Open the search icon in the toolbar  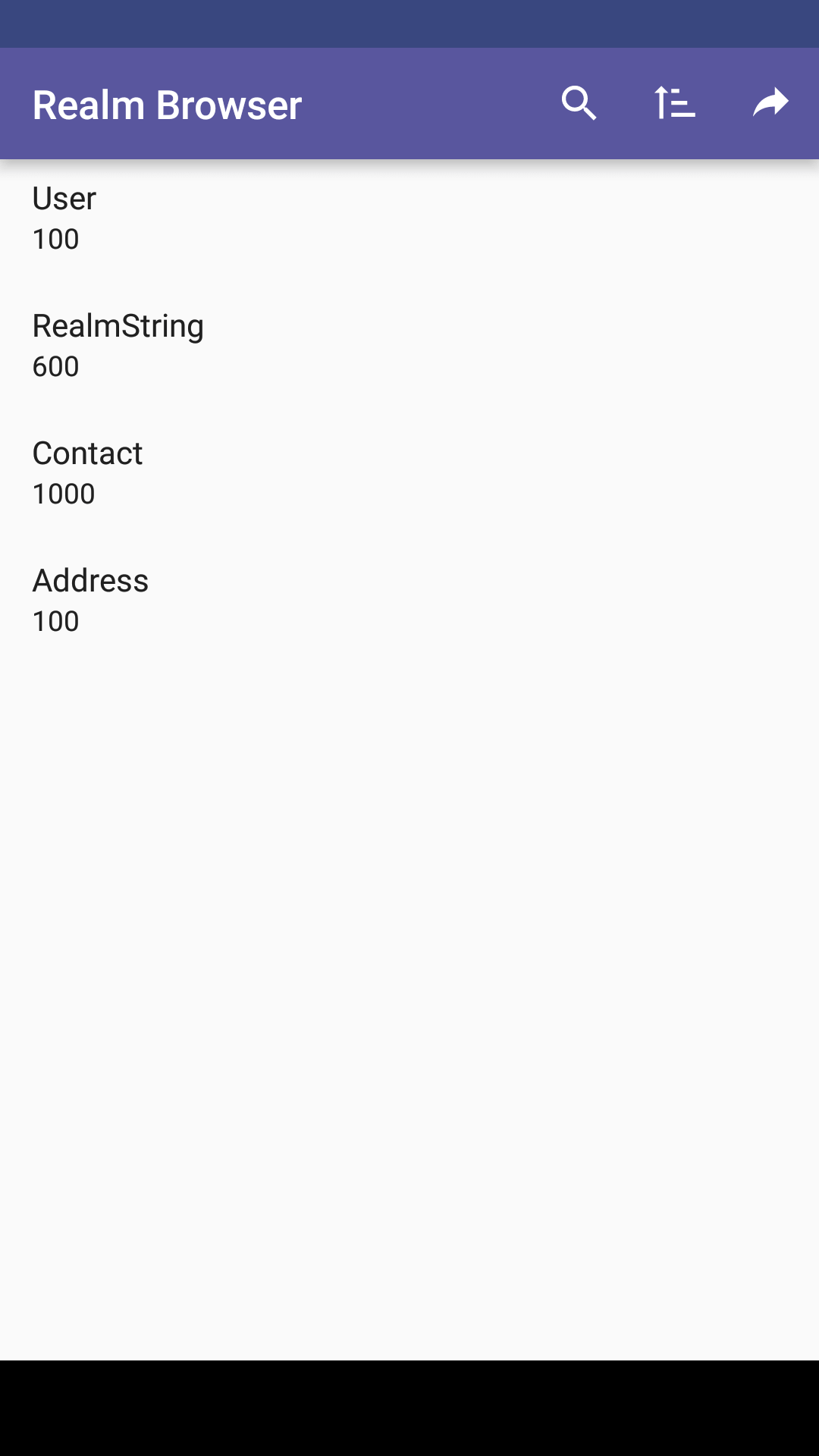pos(579,103)
